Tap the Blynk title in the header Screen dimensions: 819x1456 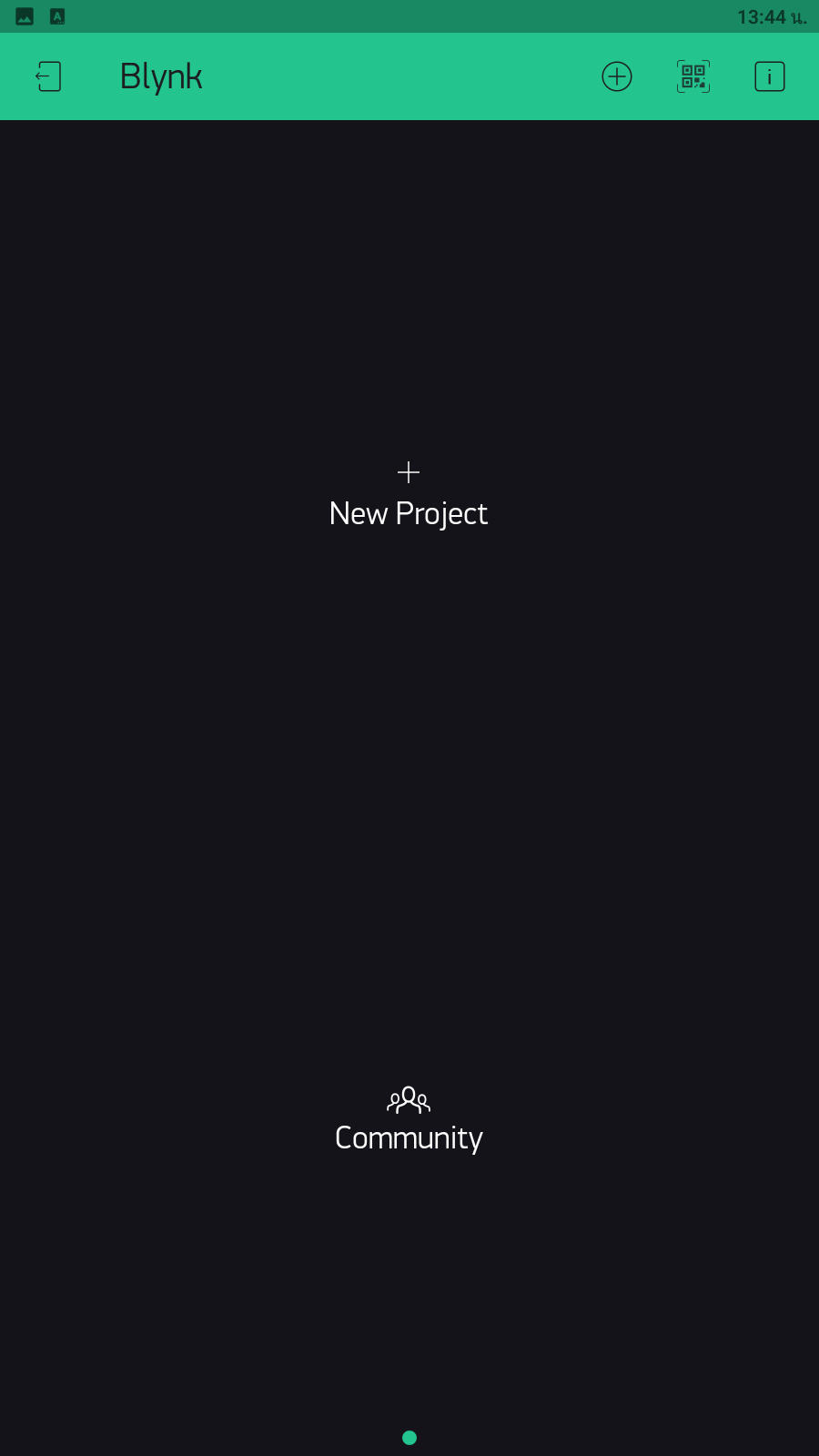(160, 76)
